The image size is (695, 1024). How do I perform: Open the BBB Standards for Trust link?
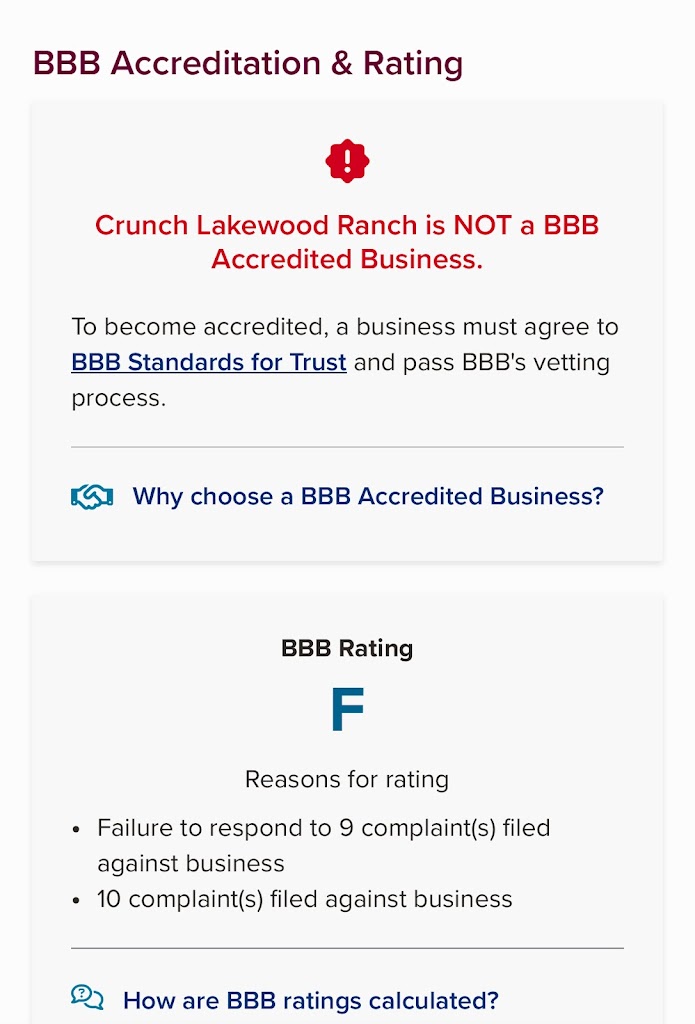tap(209, 362)
